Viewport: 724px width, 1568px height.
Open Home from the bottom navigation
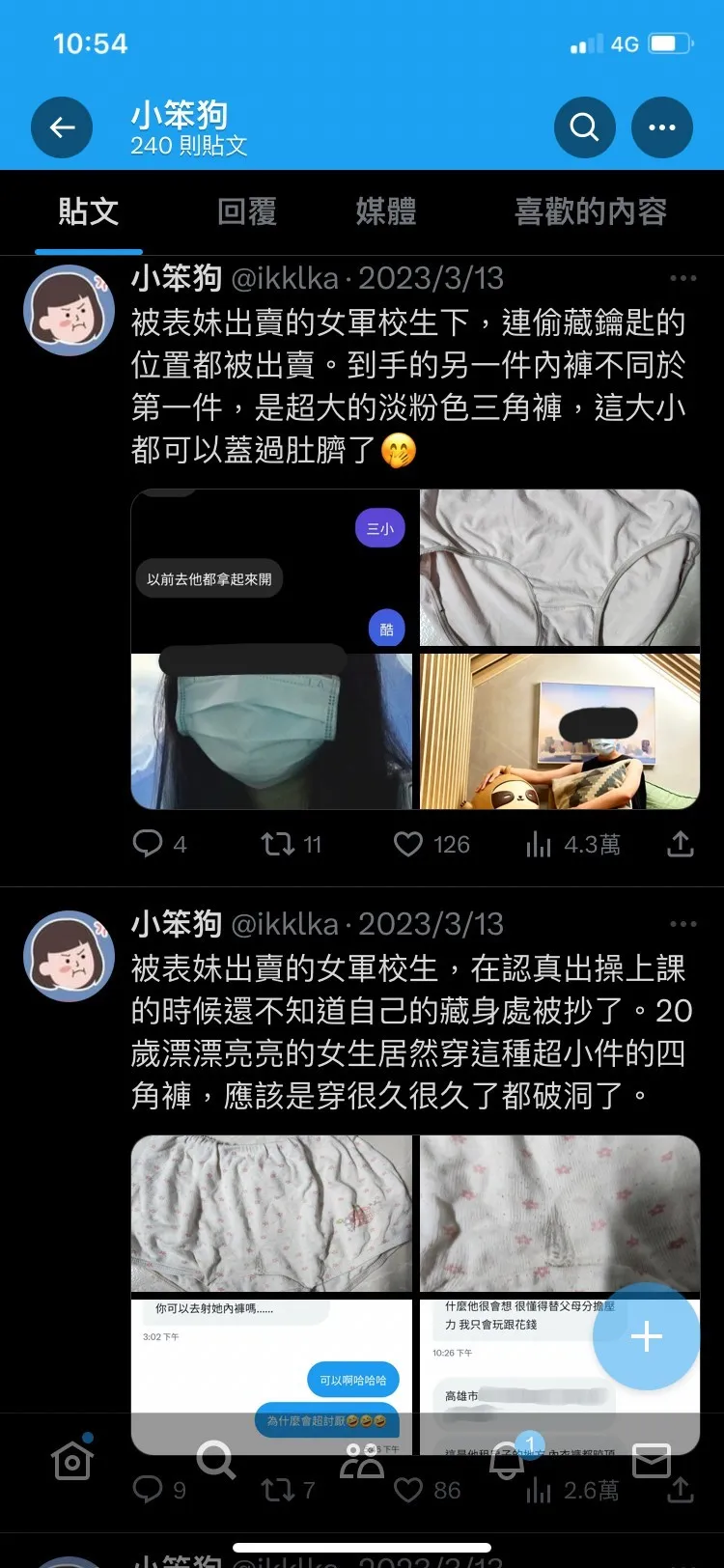pos(72,1461)
